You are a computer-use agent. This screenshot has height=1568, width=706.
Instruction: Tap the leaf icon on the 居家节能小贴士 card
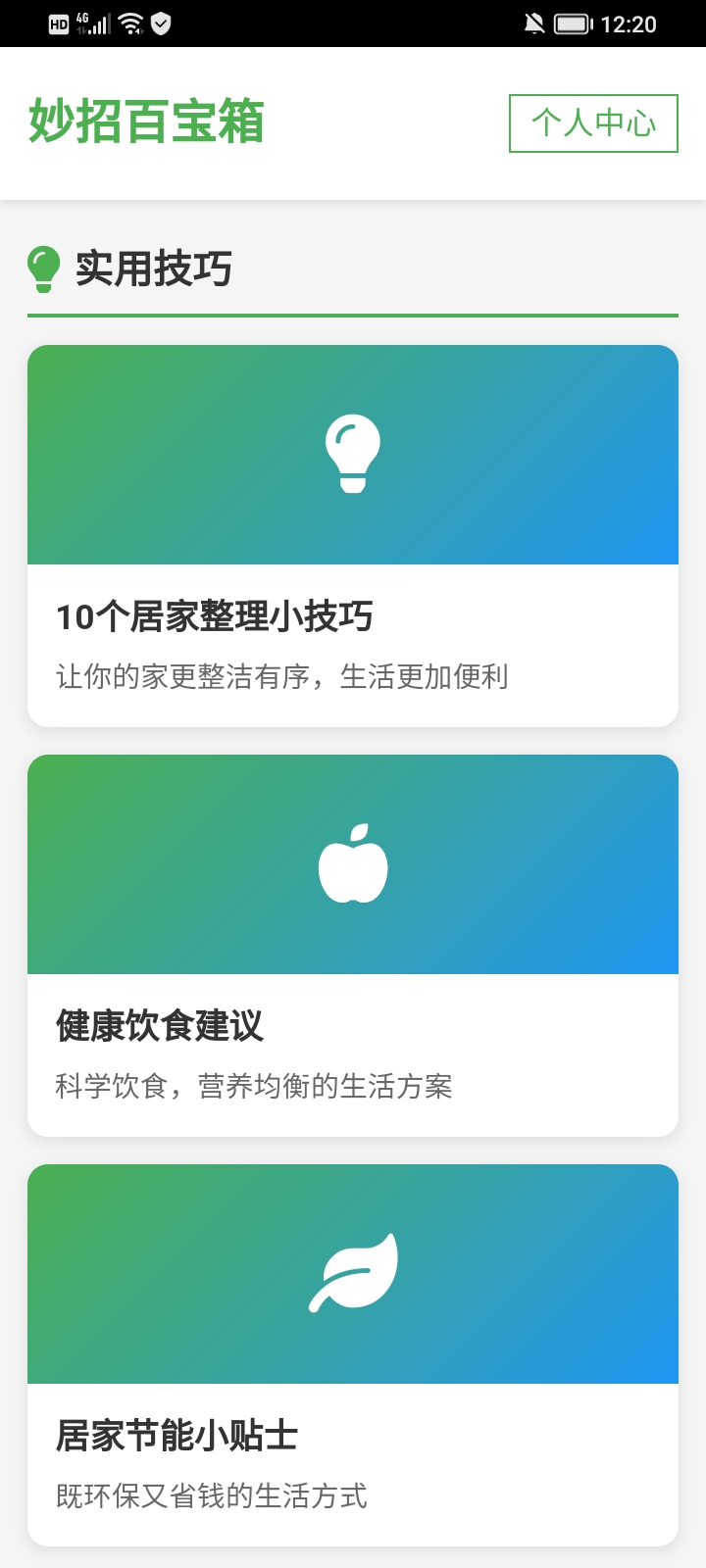click(x=353, y=1273)
